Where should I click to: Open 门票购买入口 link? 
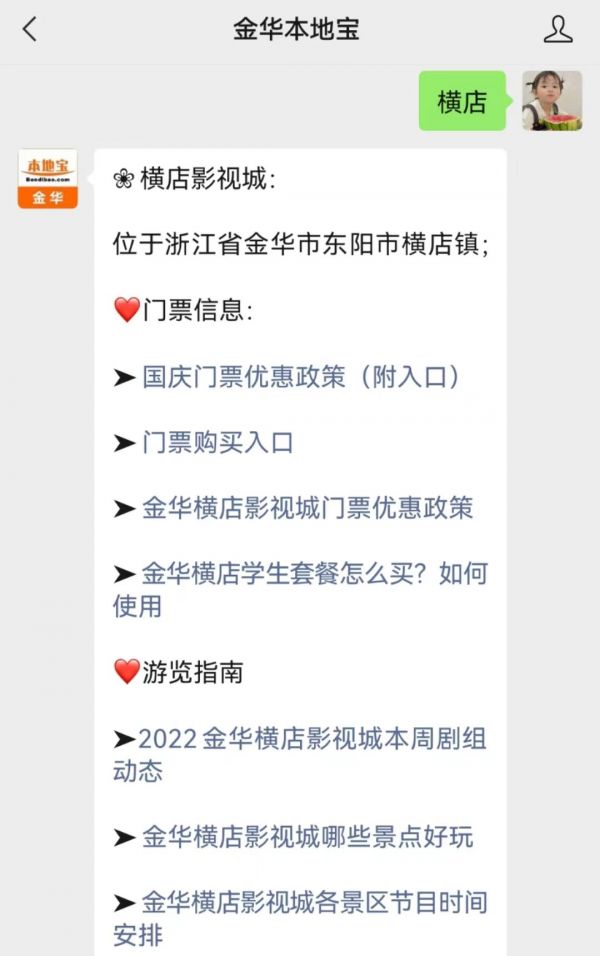coord(218,443)
